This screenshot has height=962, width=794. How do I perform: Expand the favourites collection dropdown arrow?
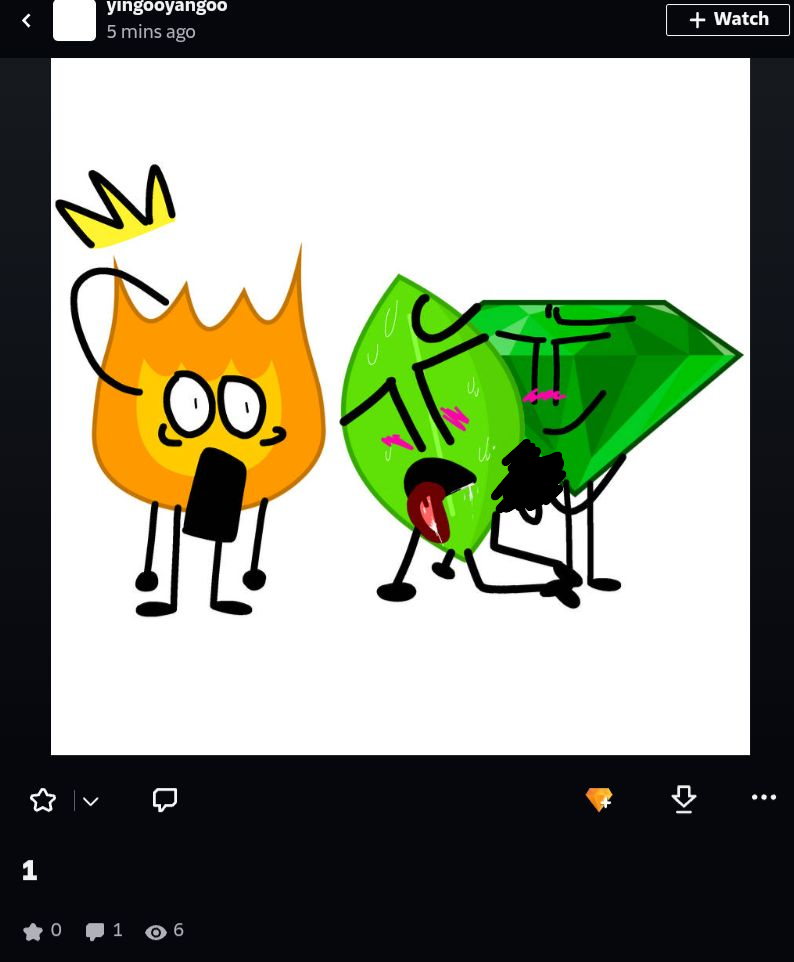click(x=91, y=801)
